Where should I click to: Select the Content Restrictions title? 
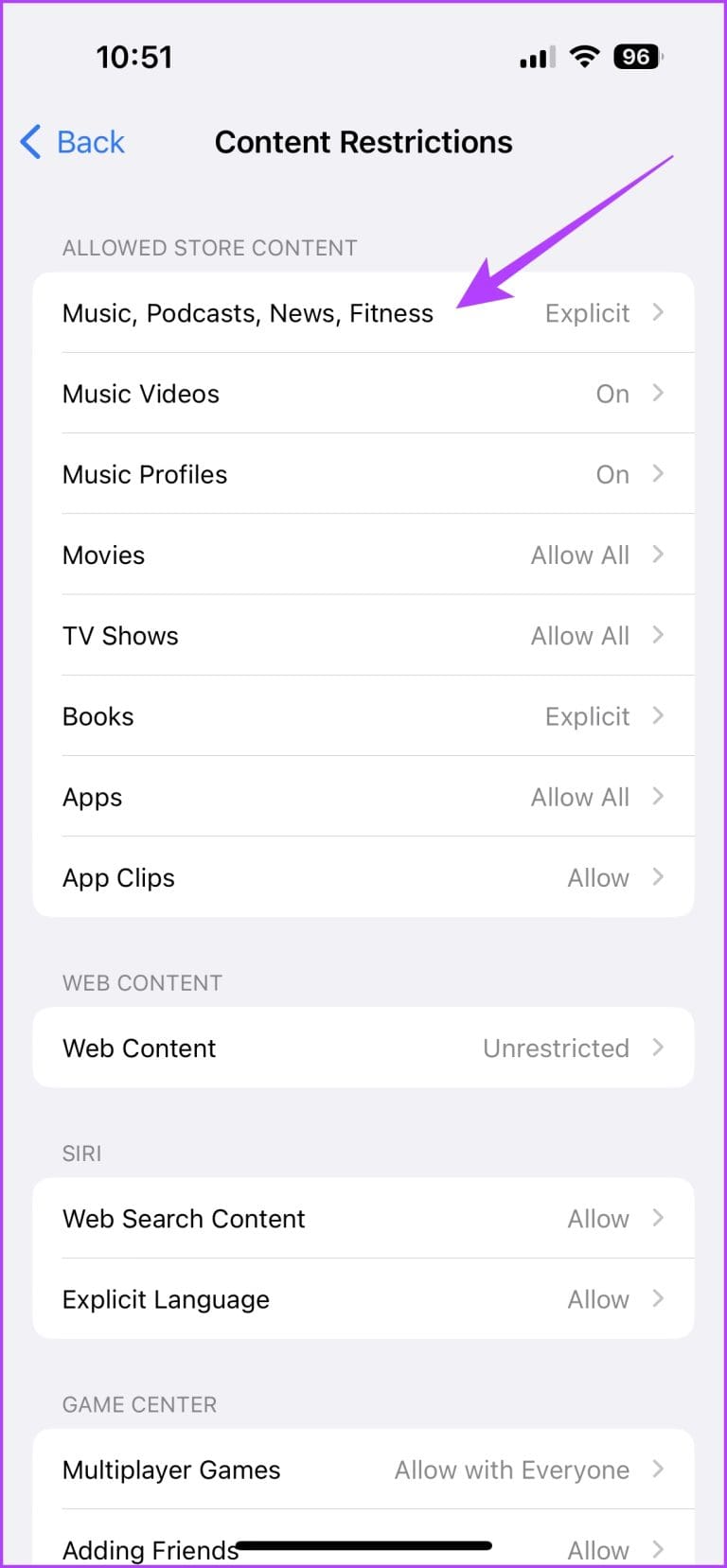(x=363, y=142)
